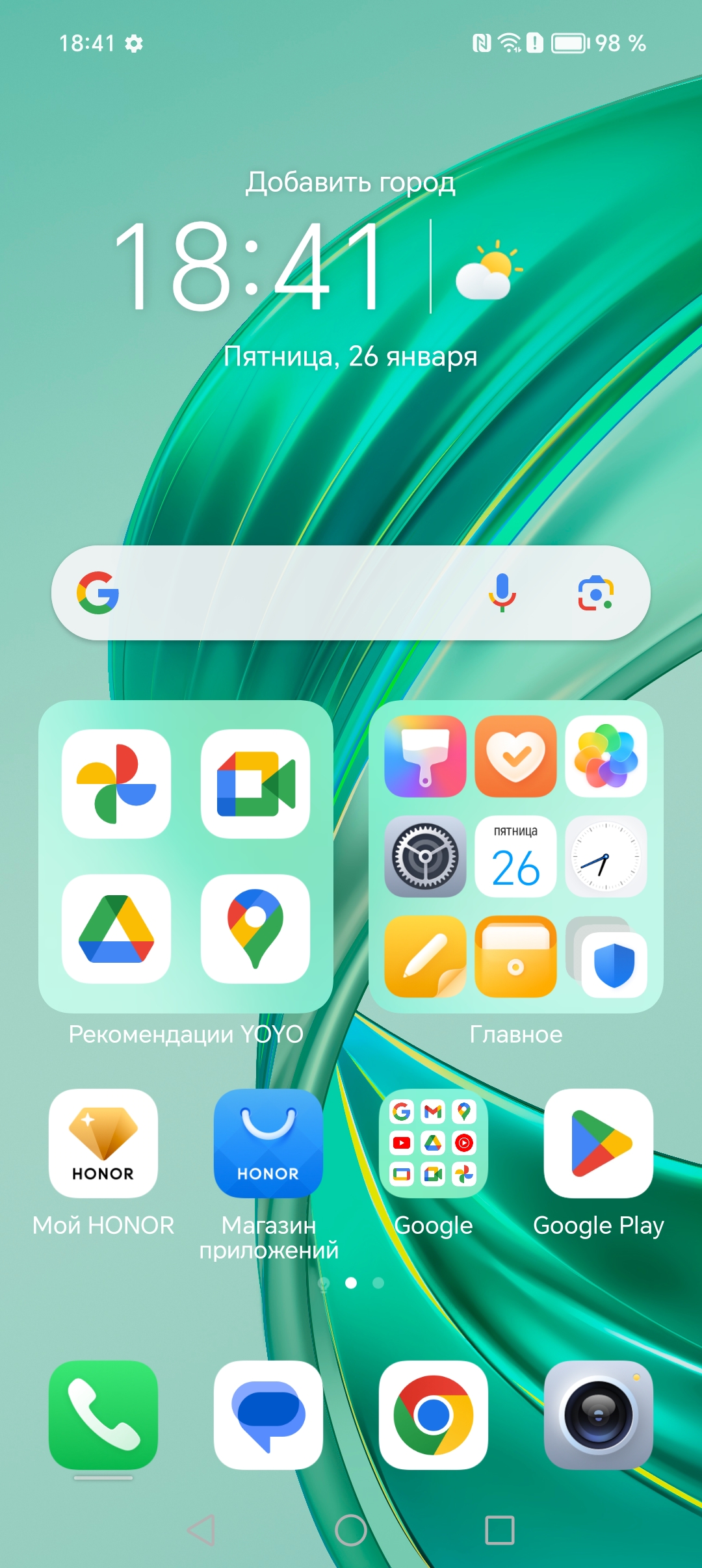Screen dimensions: 702x1568
Task: Open Google Play store
Action: click(x=599, y=1143)
